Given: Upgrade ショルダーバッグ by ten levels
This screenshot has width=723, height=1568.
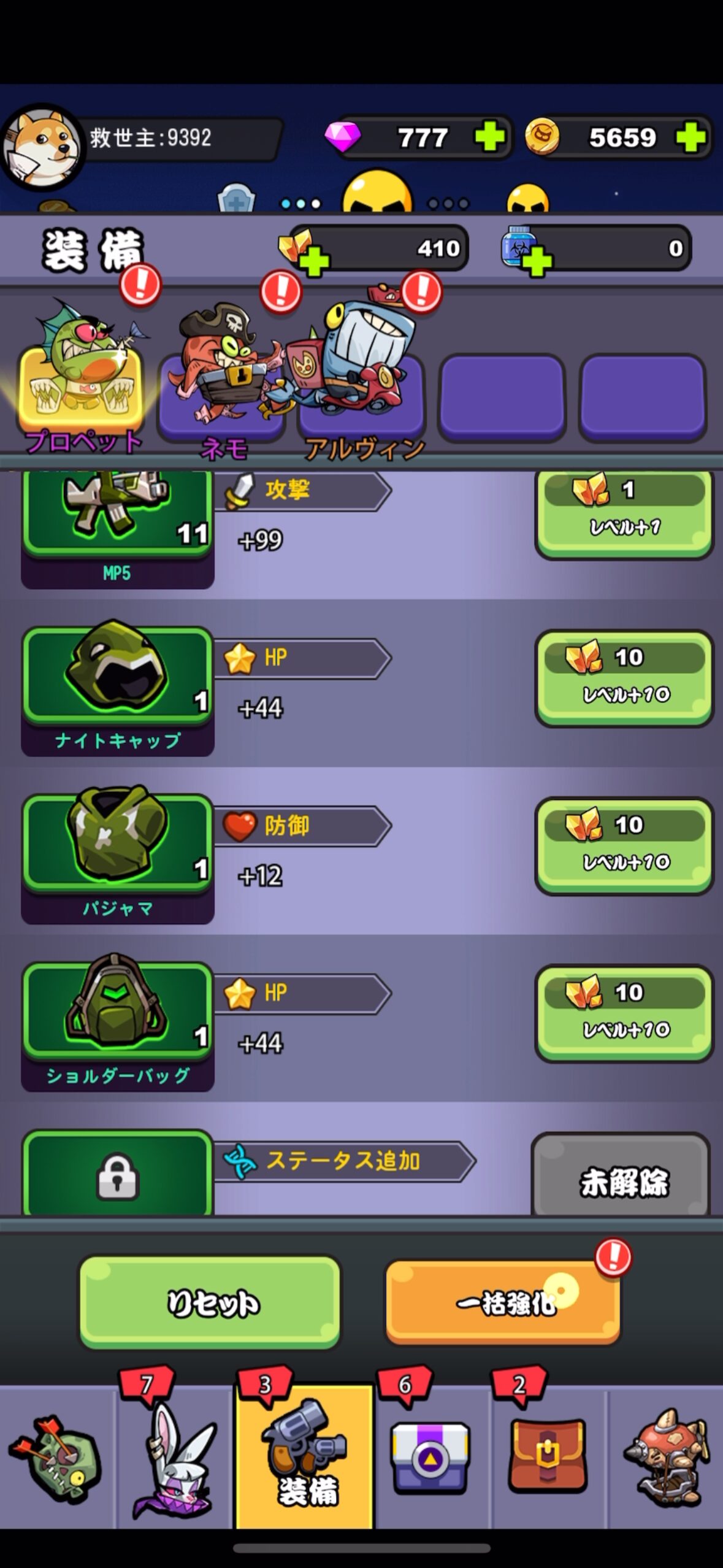Looking at the screenshot, I should pos(624,1012).
